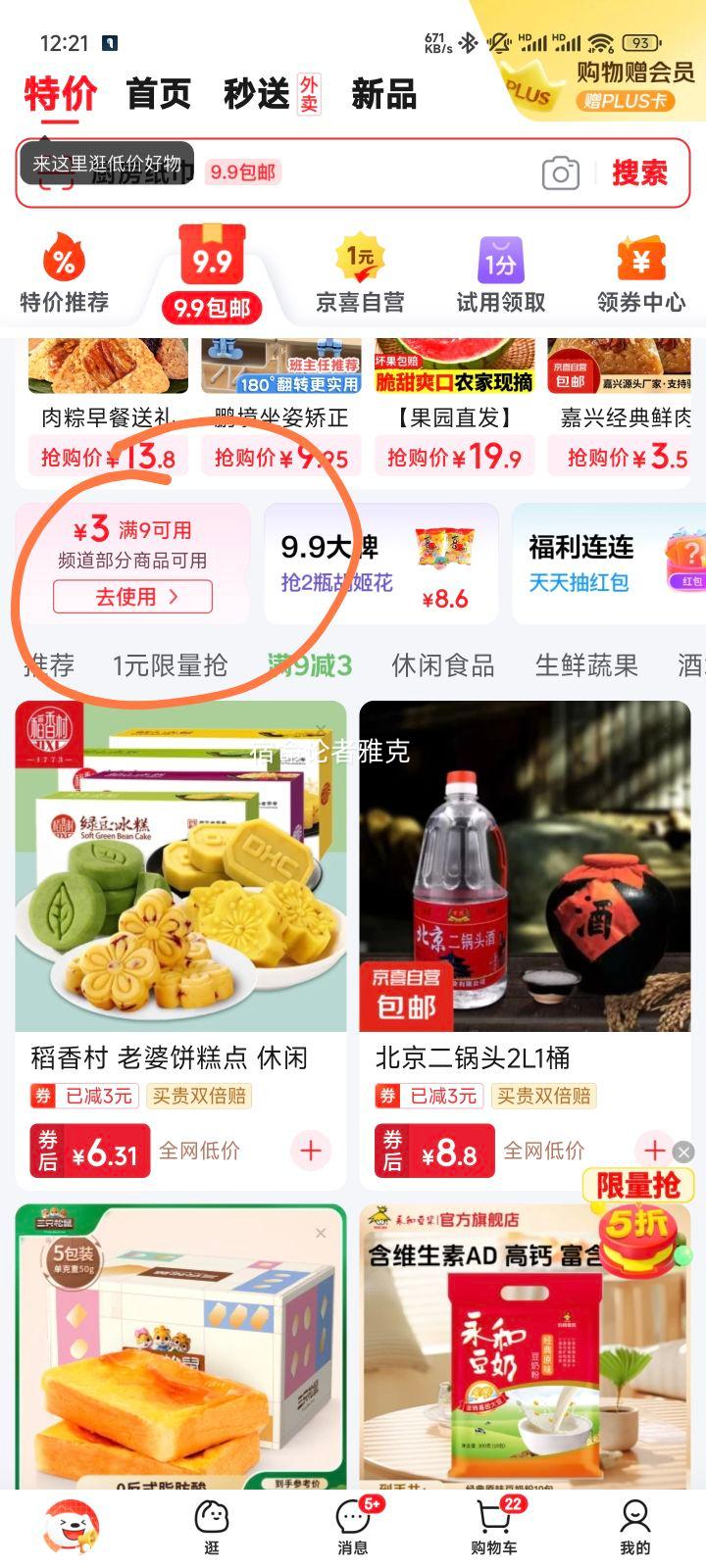Add 北京二锅头 via the plus icon
The image size is (706, 1568).
coord(655,1151)
